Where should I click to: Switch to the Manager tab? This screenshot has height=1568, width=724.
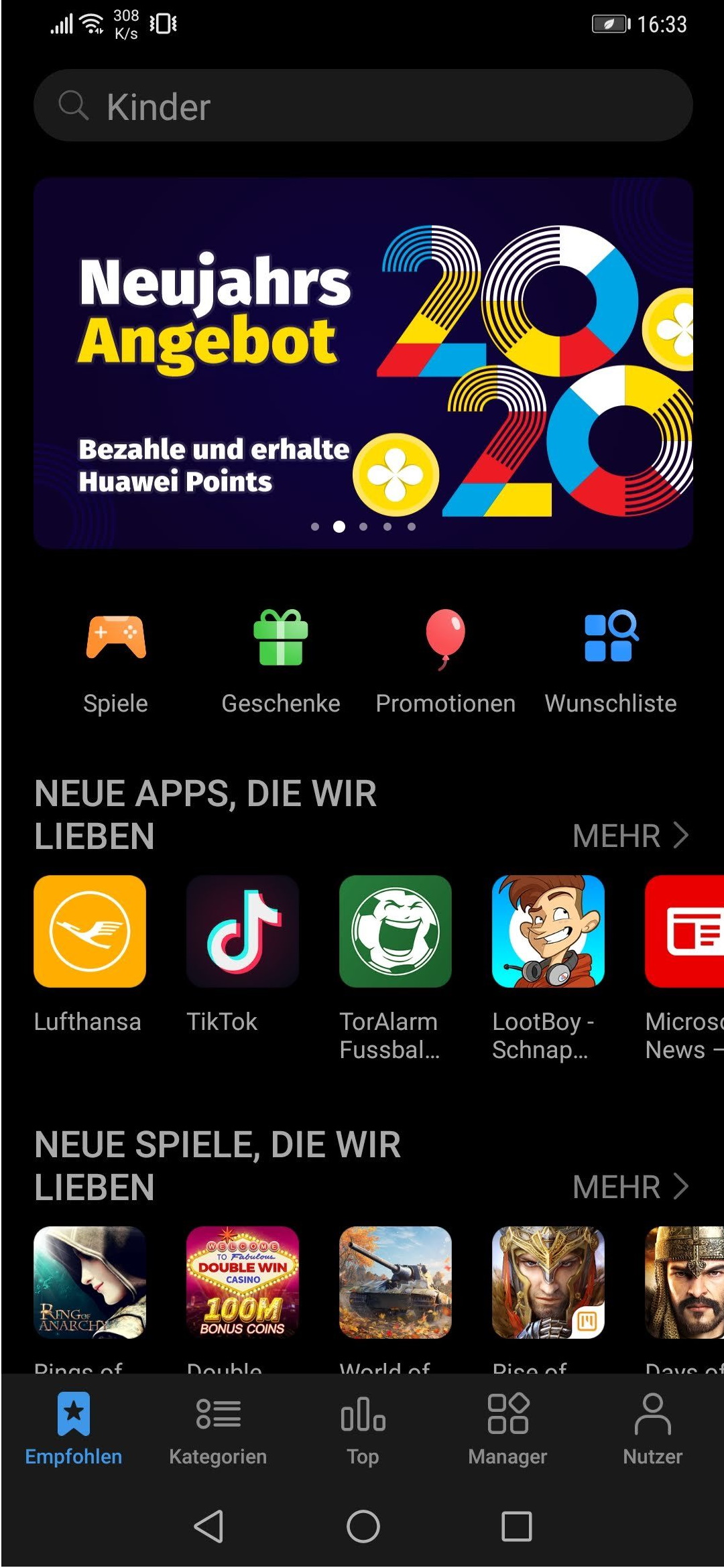[x=507, y=1429]
